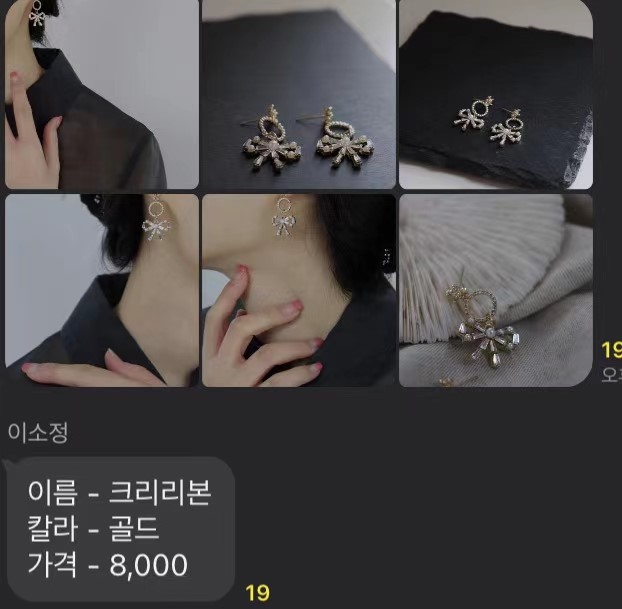
Task: Open photo of earring on beige knit fabric
Action: click(495, 290)
